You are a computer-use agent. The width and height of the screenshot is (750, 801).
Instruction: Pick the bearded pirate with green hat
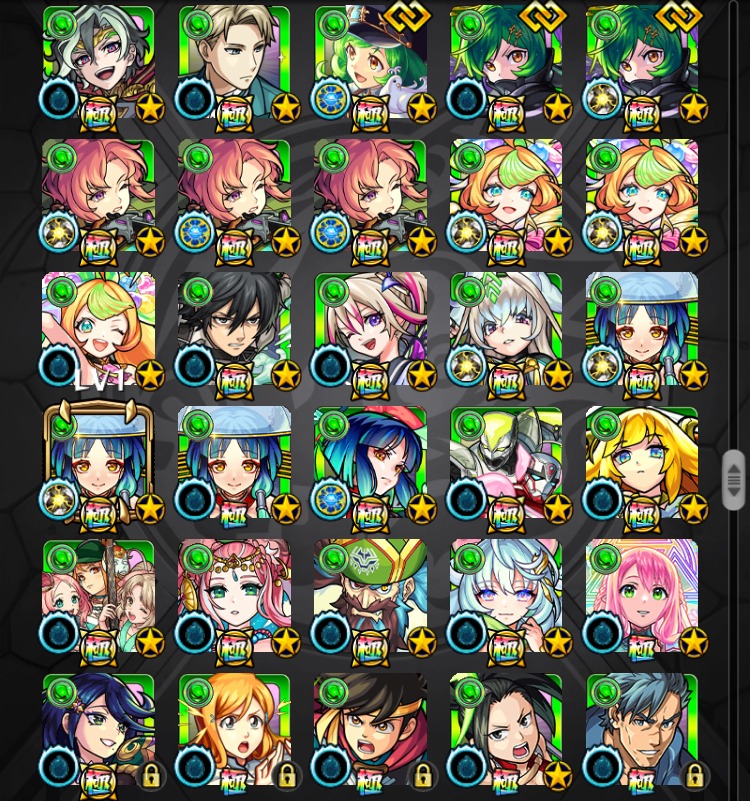pos(370,596)
